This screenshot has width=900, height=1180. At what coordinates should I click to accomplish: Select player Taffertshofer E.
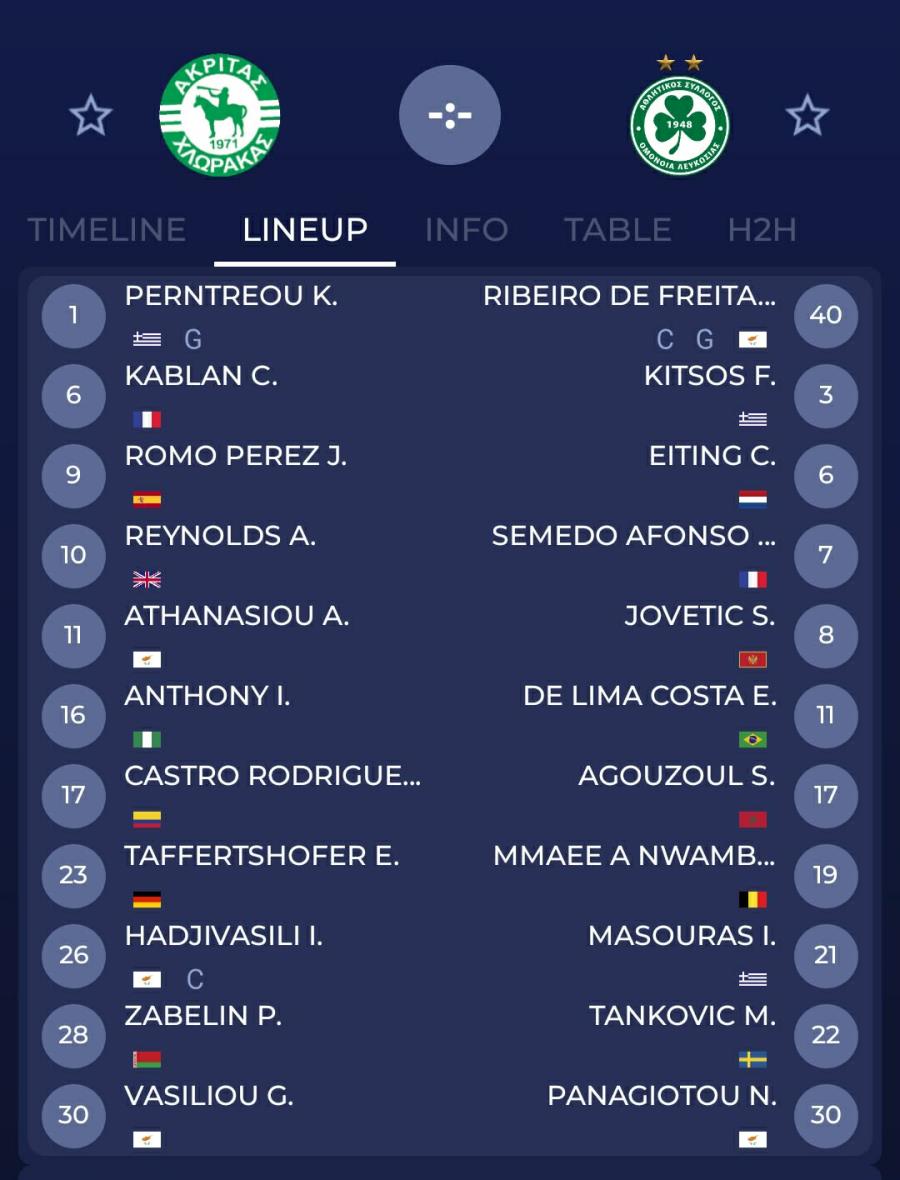tap(261, 856)
